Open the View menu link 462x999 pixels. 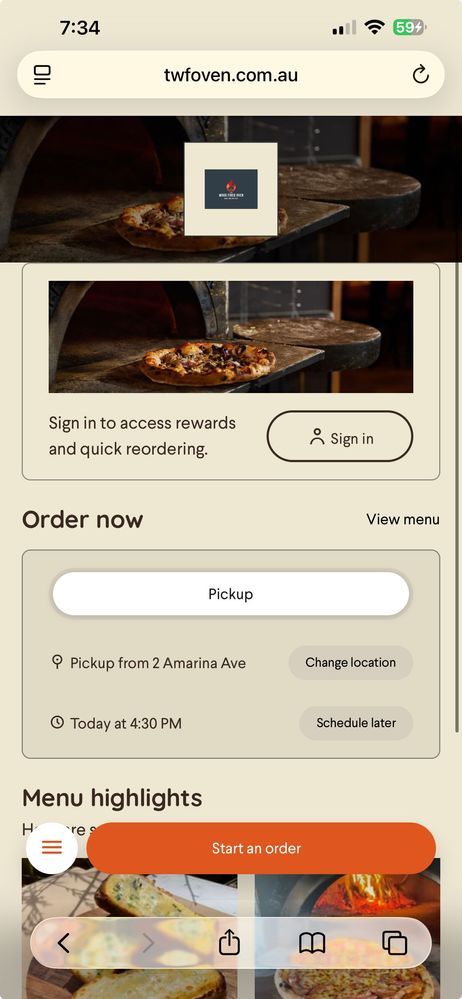click(403, 519)
